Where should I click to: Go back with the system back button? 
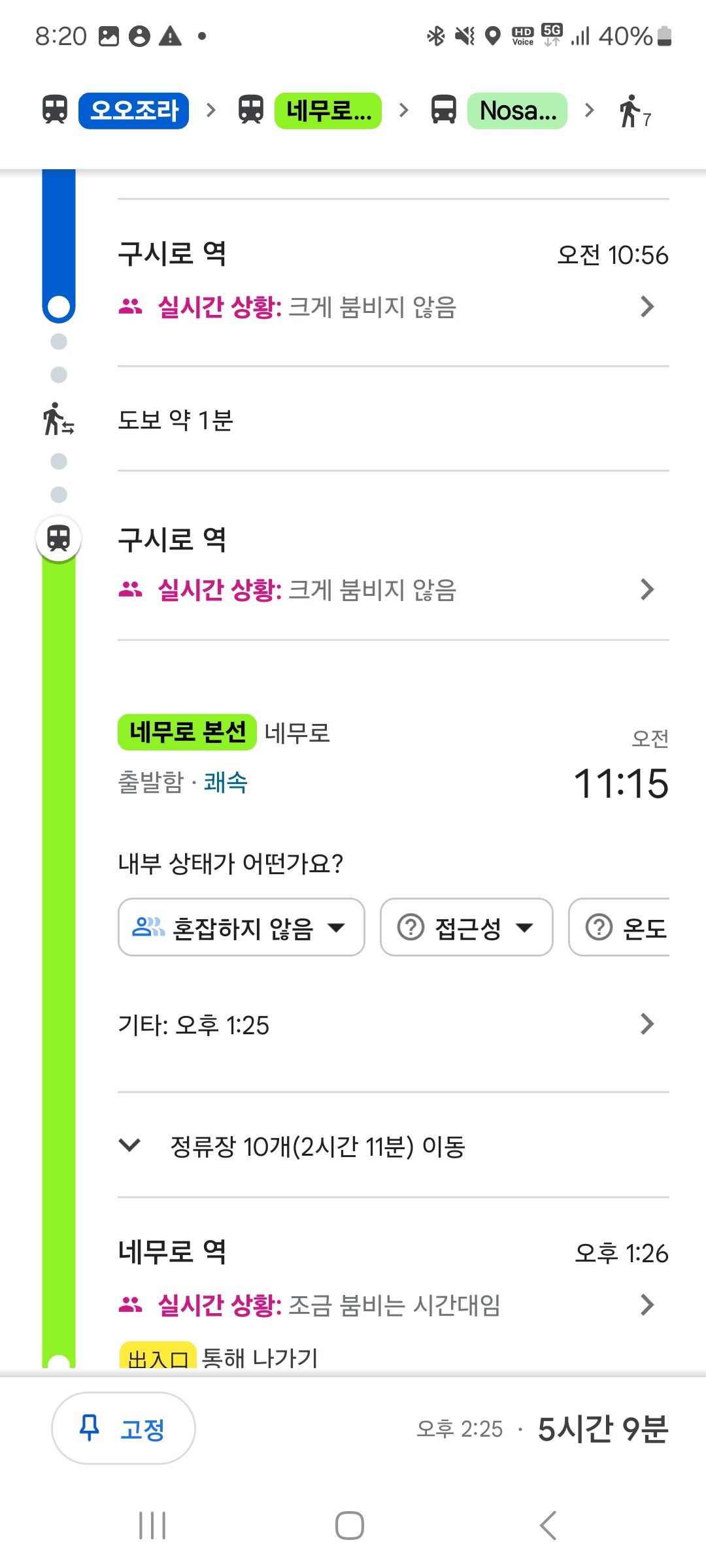[x=548, y=1526]
